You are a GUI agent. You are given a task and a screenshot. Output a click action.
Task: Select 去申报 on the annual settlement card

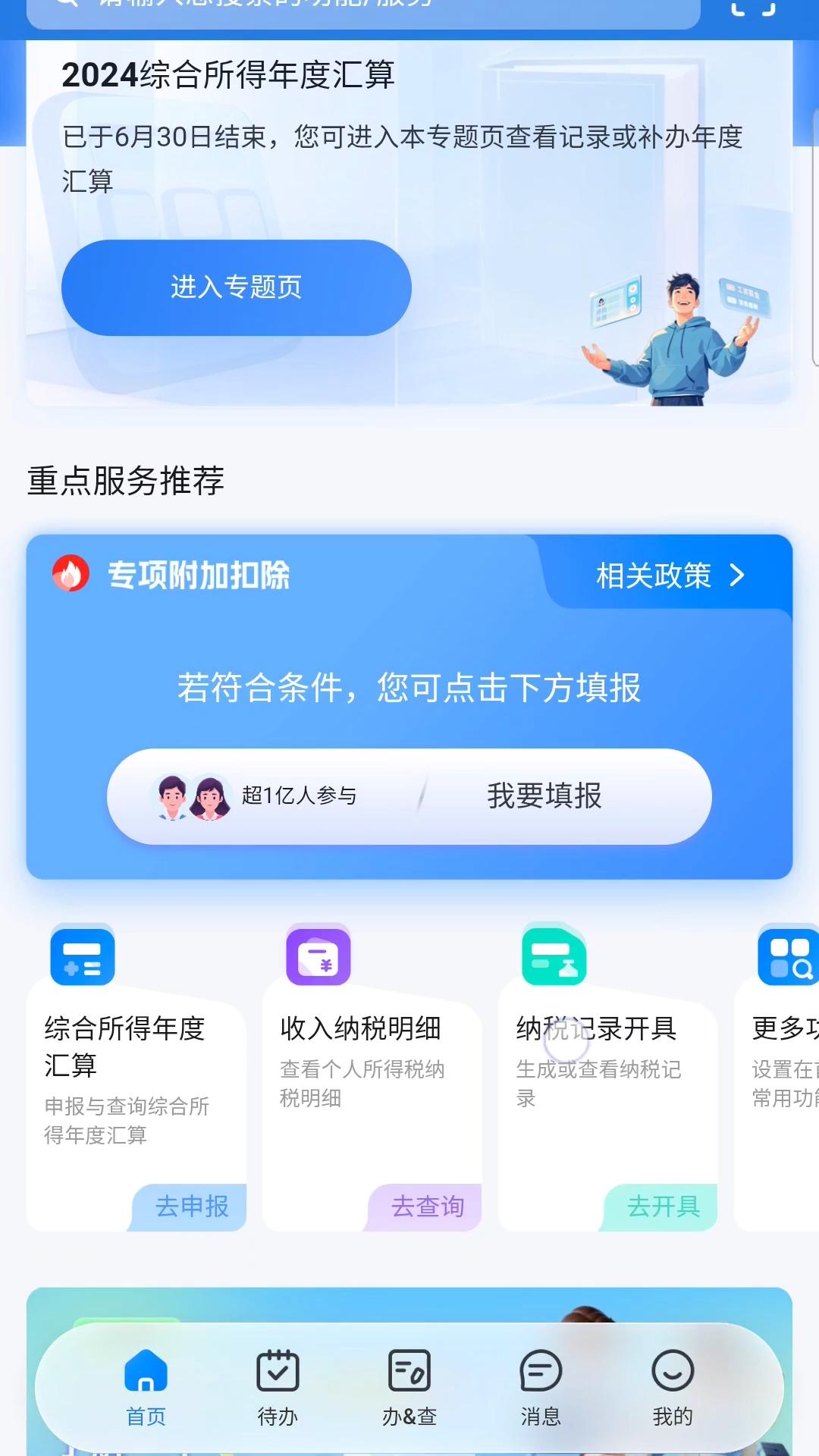click(191, 1207)
